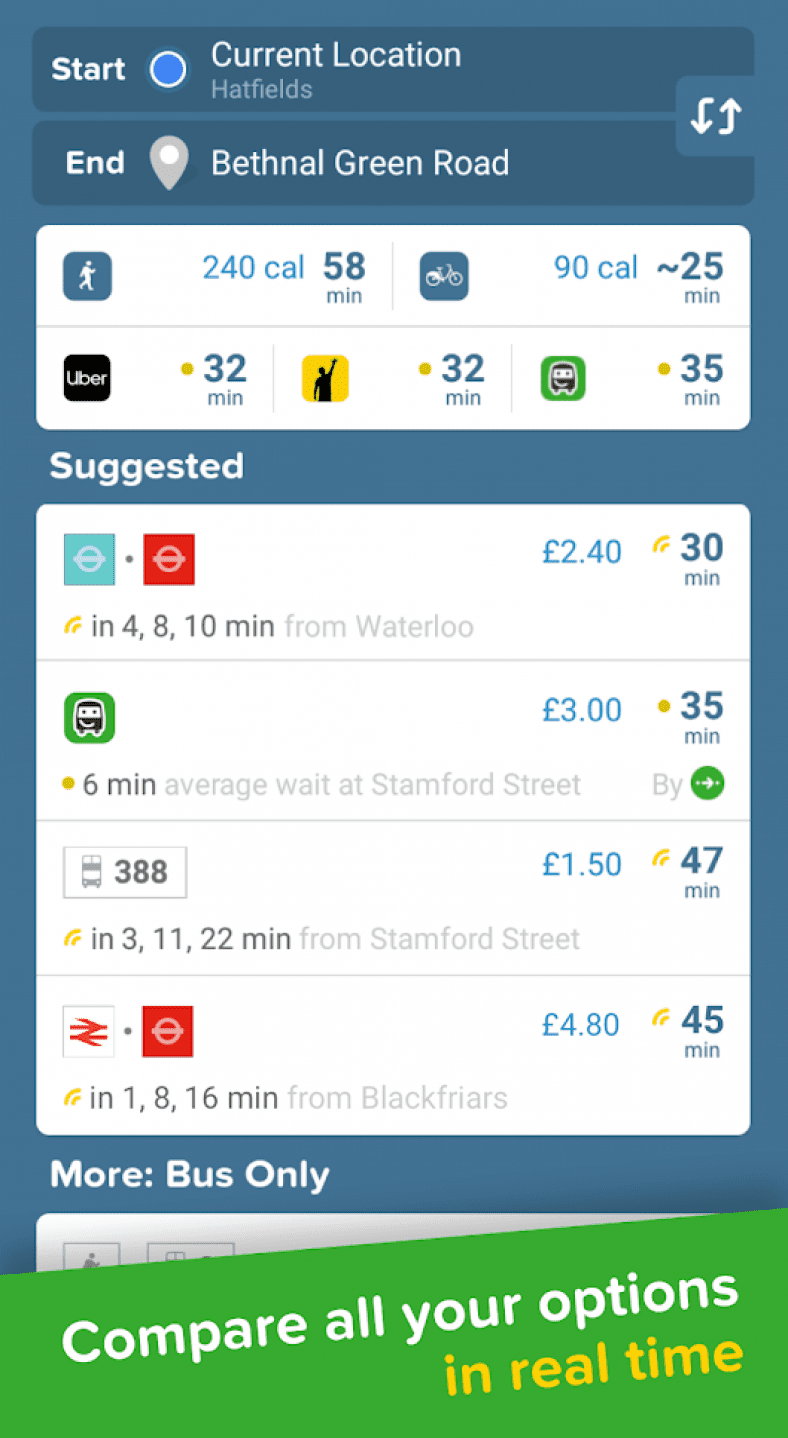Tap the swap Start and End locations icon

[x=716, y=117]
